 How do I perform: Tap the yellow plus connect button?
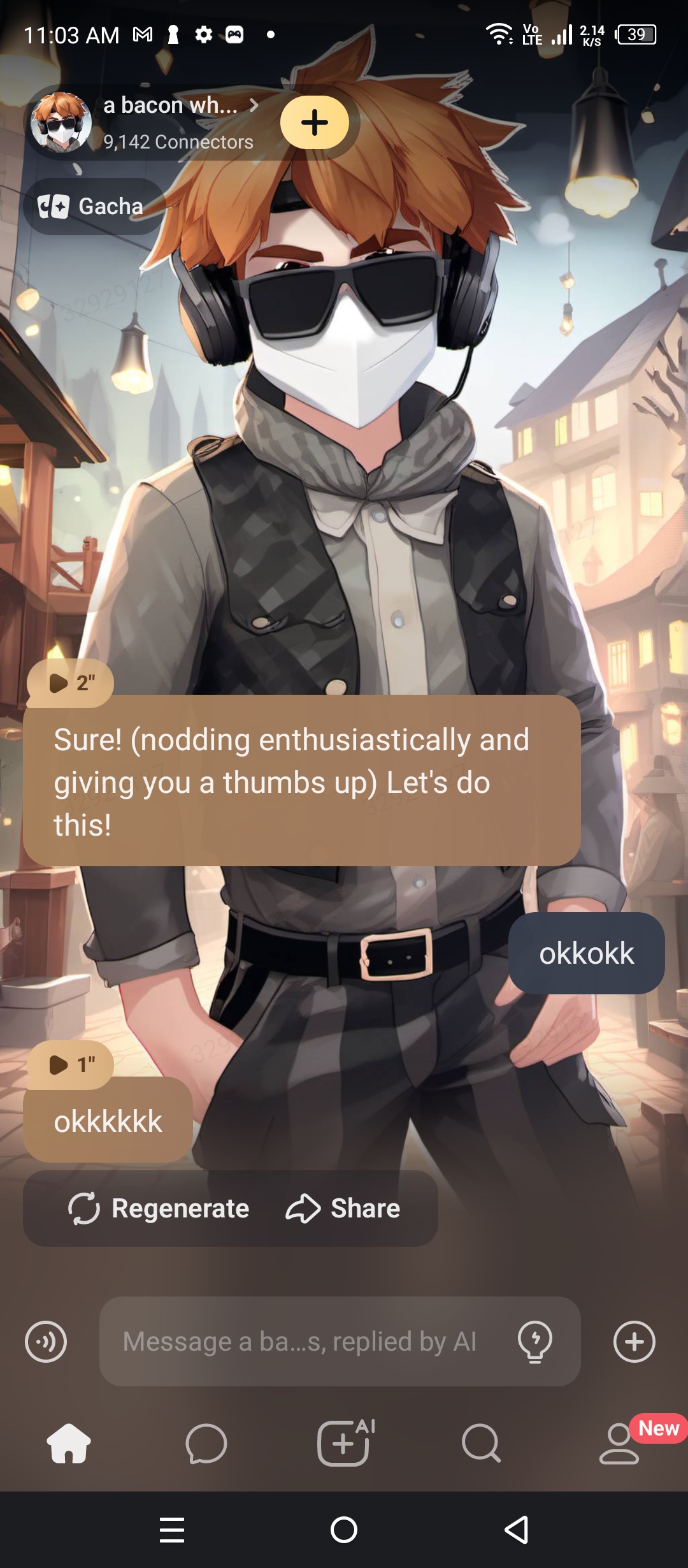tap(315, 122)
